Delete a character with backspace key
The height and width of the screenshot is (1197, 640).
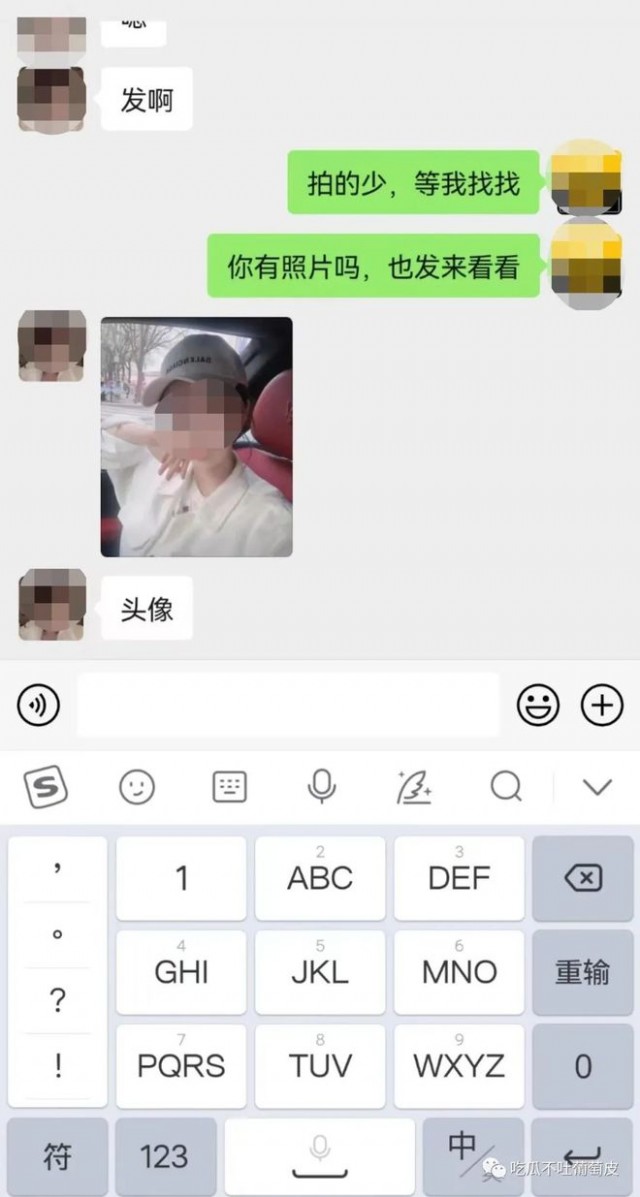point(582,879)
